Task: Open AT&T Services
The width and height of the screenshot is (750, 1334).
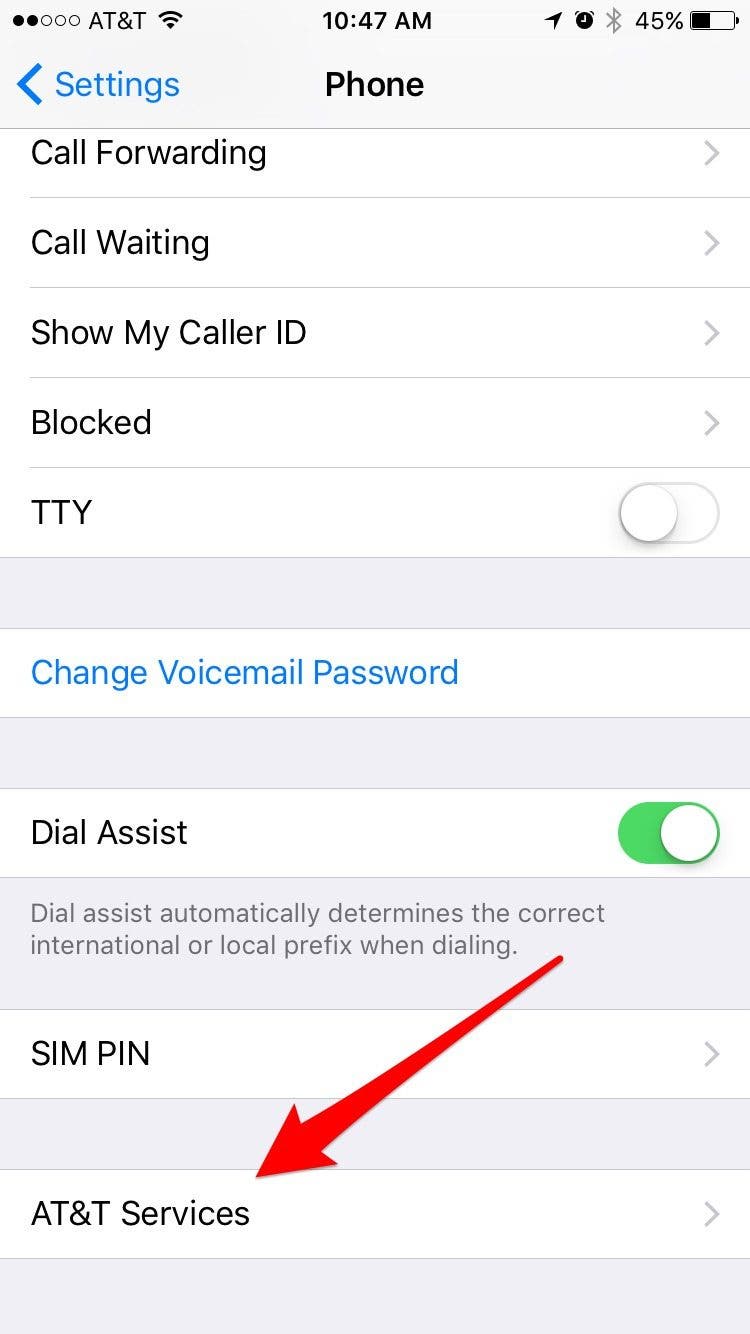Action: [375, 1214]
